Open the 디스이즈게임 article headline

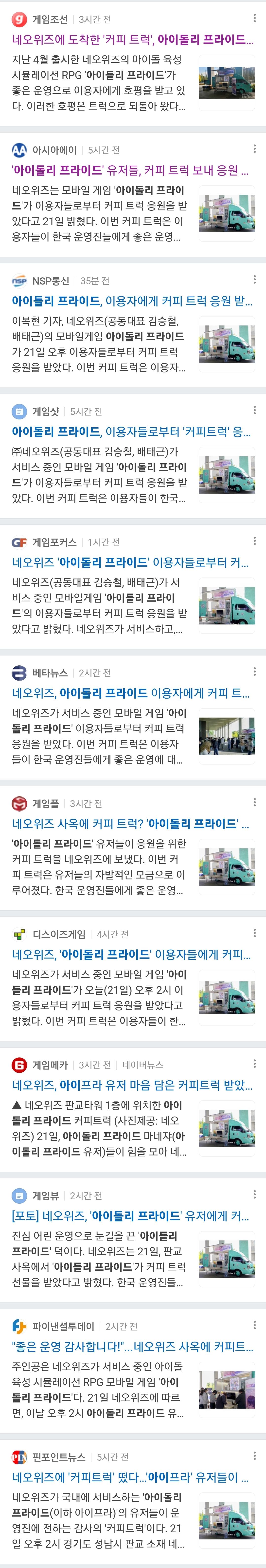[x=131, y=955]
